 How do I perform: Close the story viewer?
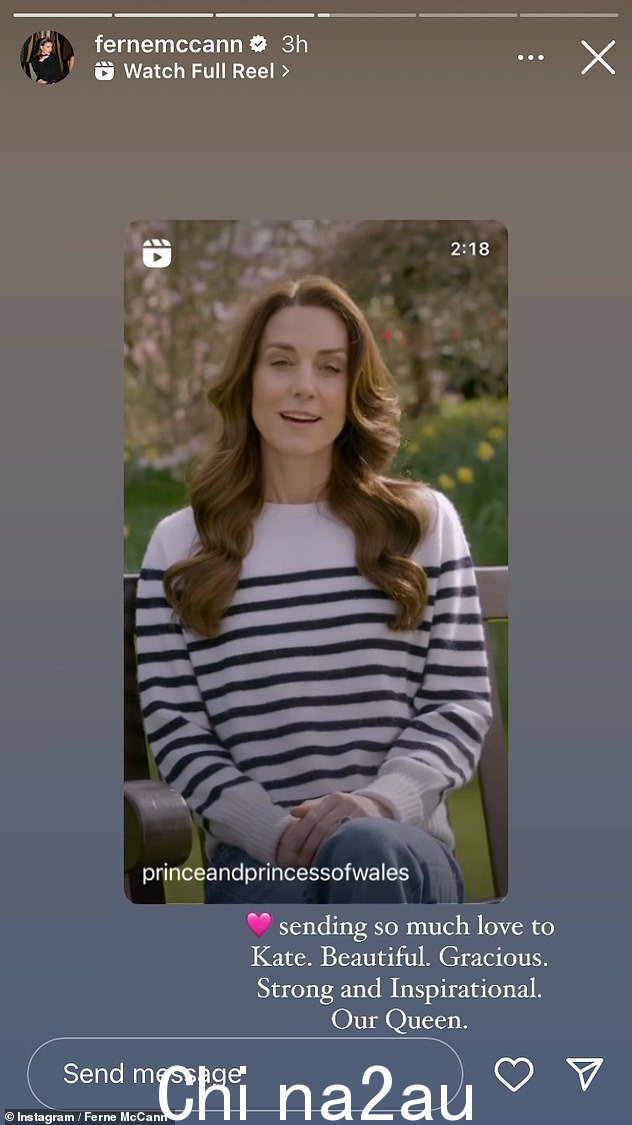[598, 58]
